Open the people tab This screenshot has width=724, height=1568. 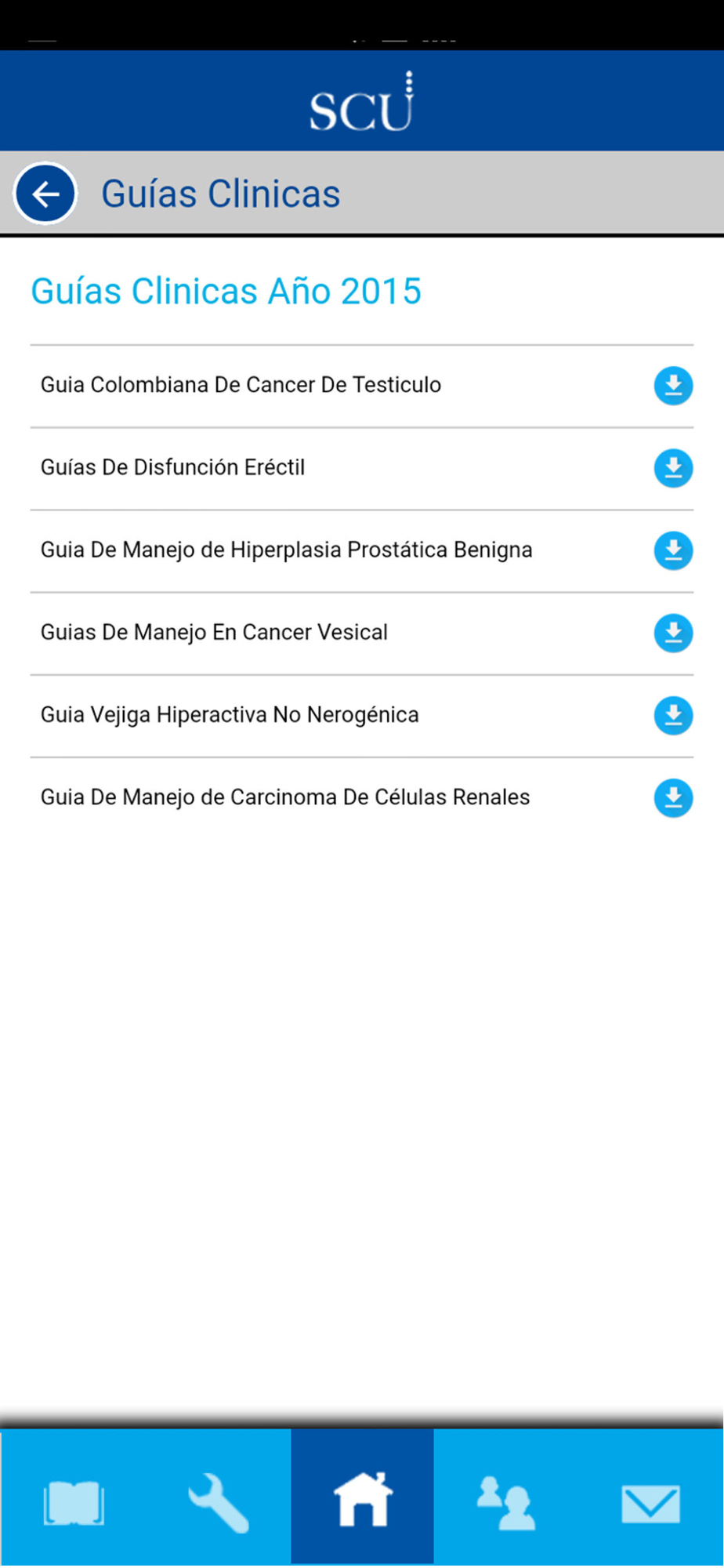point(506,1503)
